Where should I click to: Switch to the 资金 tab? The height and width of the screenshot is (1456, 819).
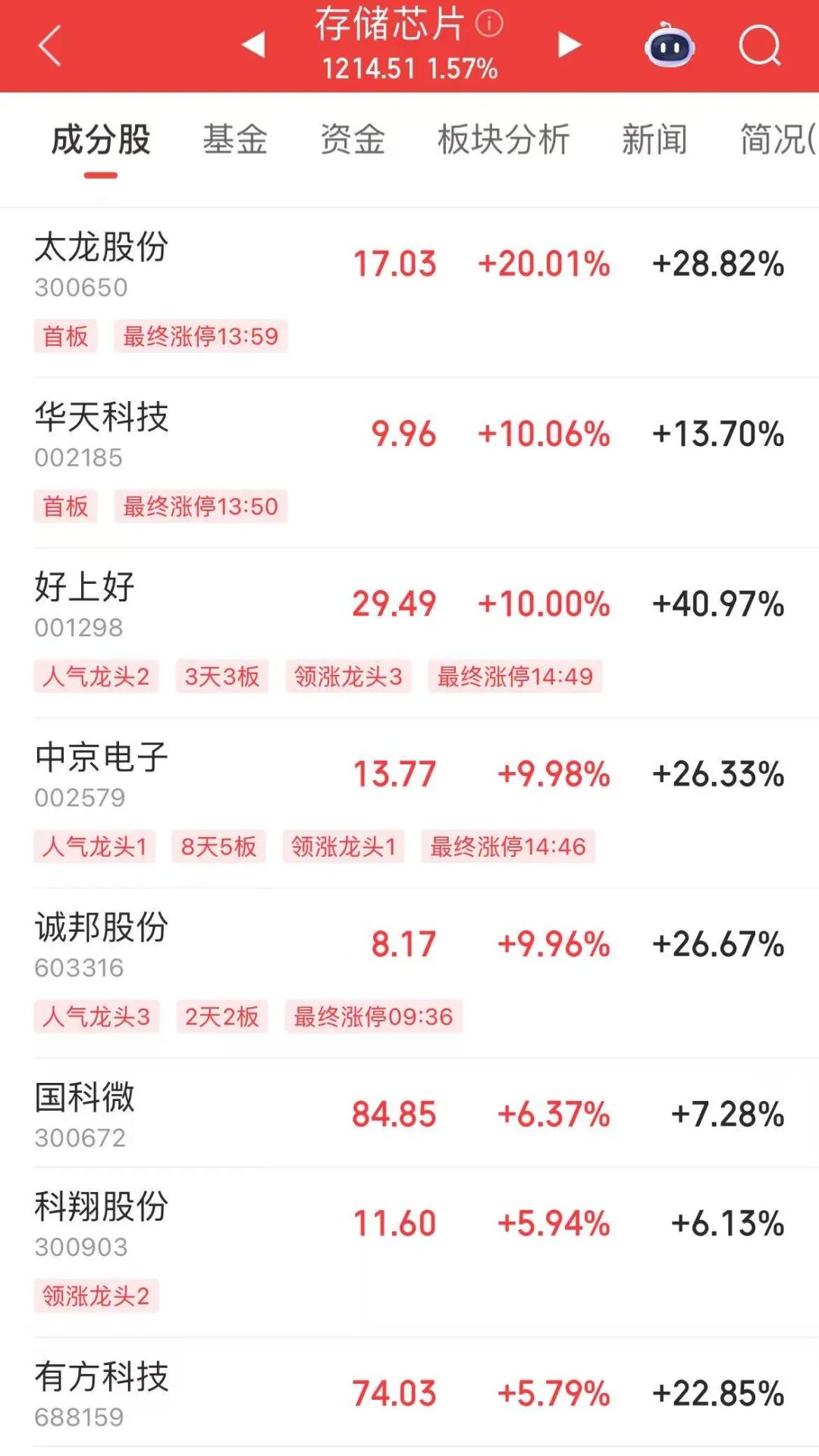pos(353,140)
